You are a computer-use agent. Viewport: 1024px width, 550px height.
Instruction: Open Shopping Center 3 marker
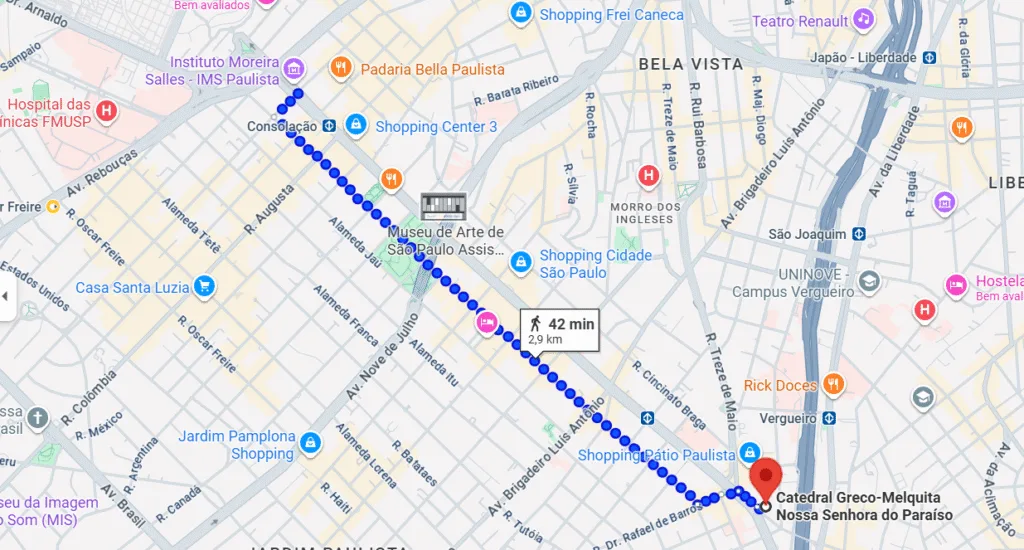pyautogui.click(x=355, y=126)
